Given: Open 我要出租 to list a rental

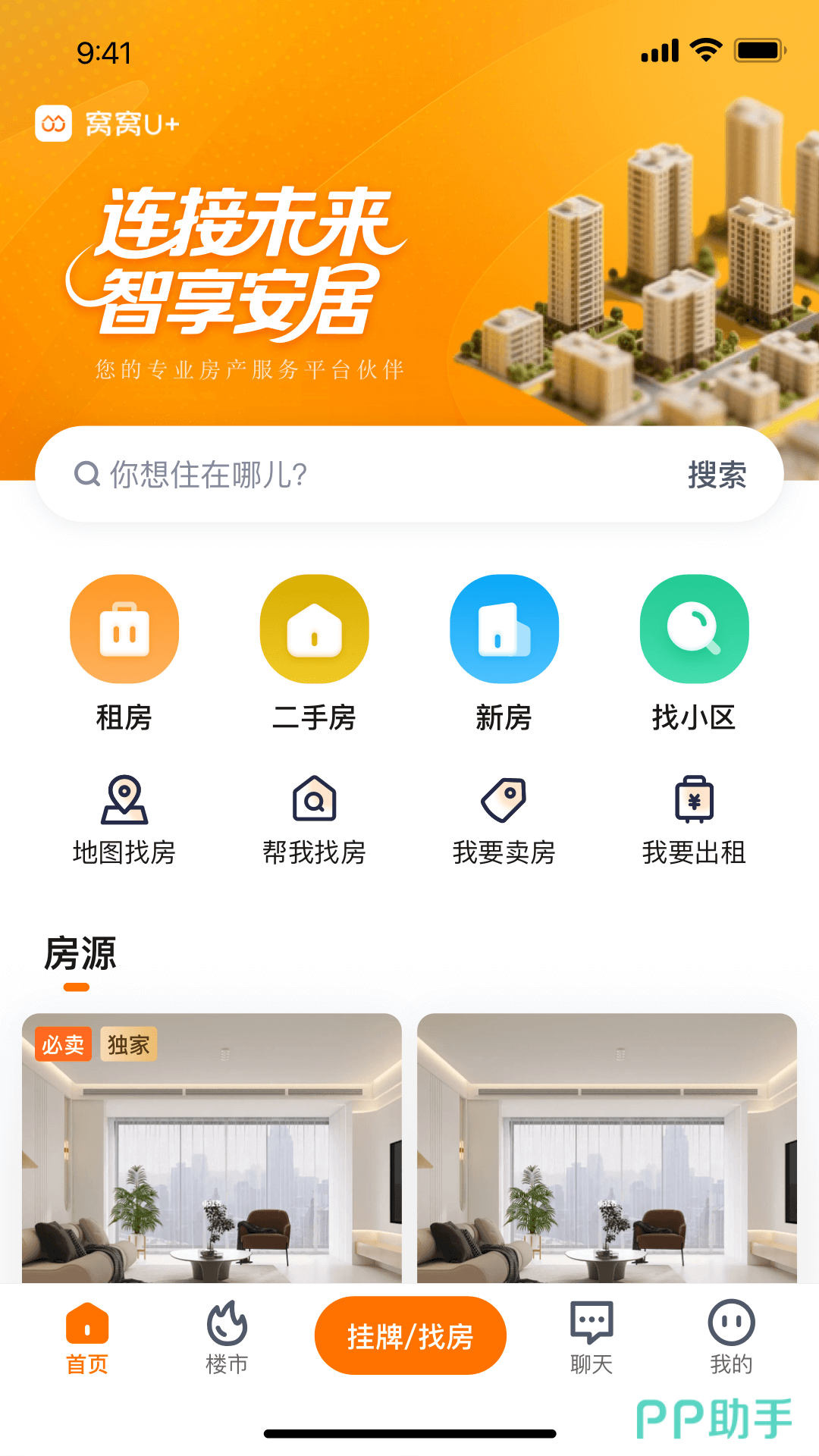Looking at the screenshot, I should 694,821.
